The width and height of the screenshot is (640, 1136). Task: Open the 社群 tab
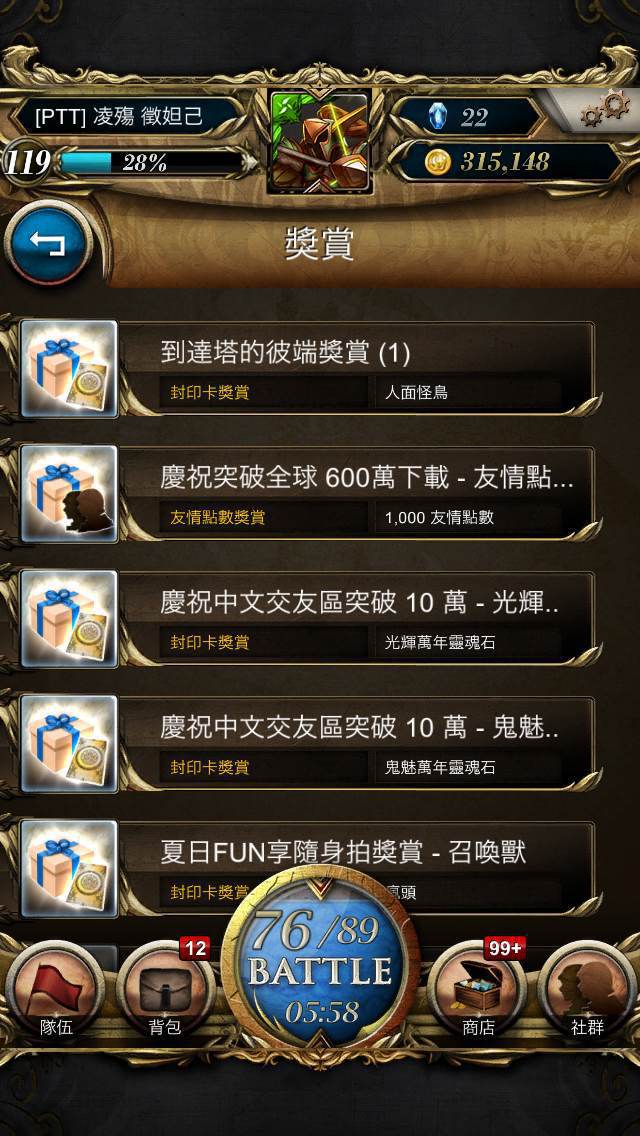(588, 991)
